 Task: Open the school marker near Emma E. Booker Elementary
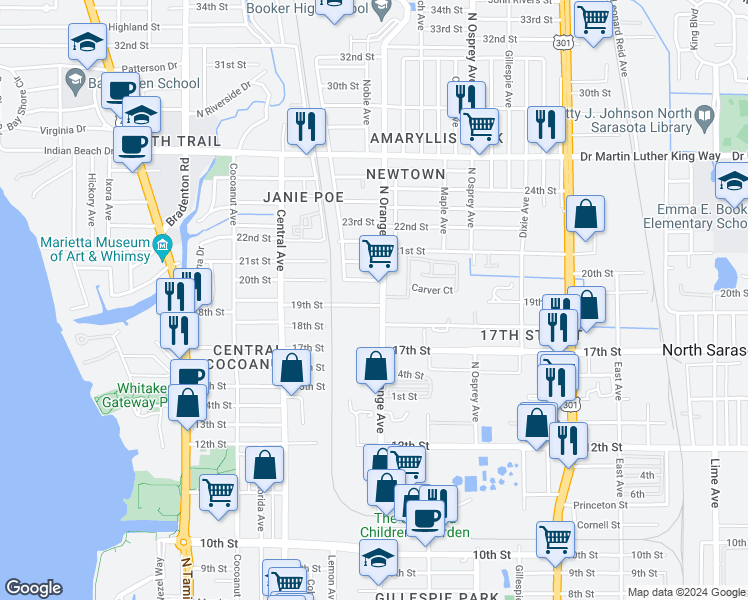pyautogui.click(x=735, y=182)
